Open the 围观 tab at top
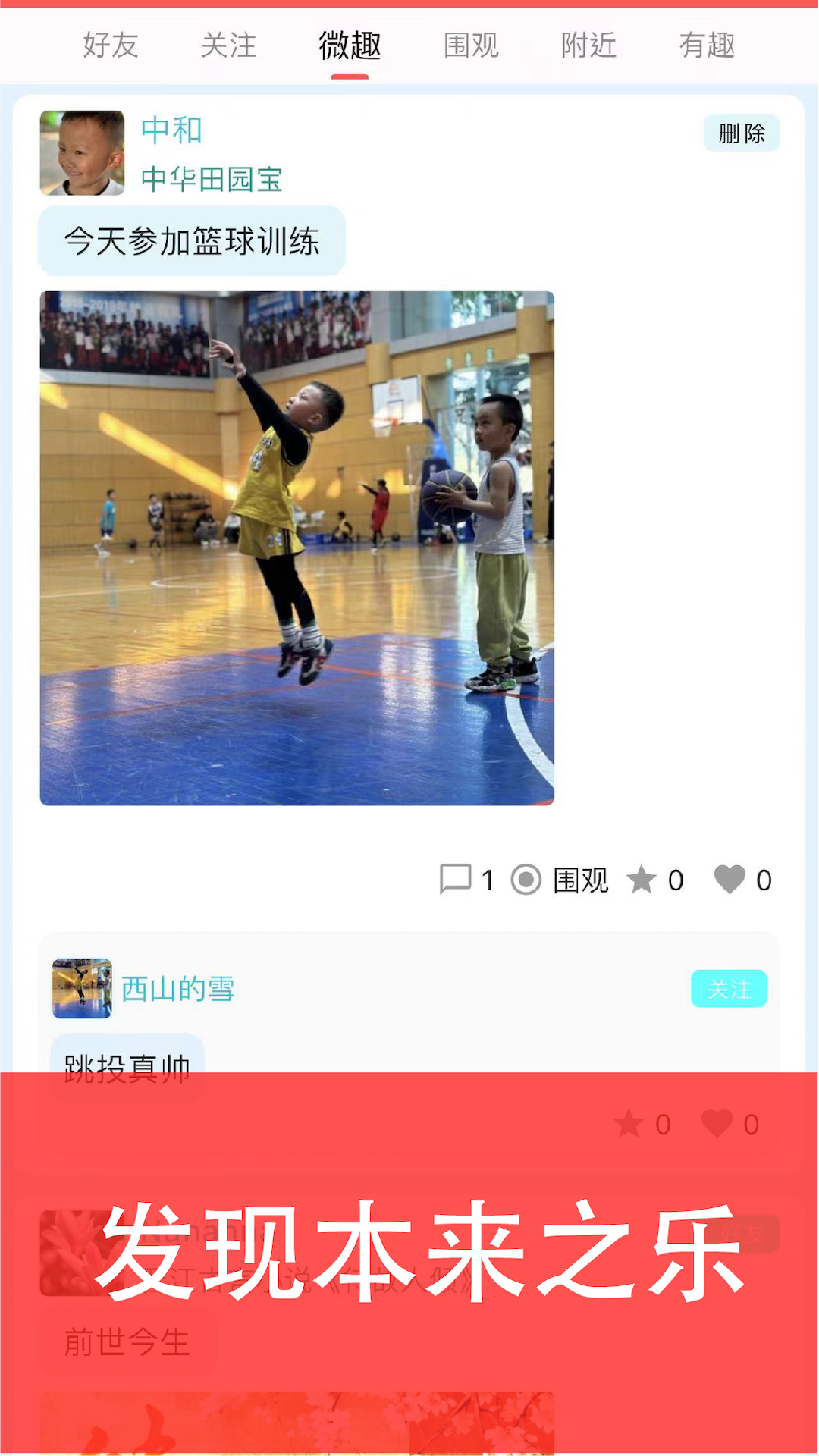819x1456 pixels. click(x=471, y=45)
